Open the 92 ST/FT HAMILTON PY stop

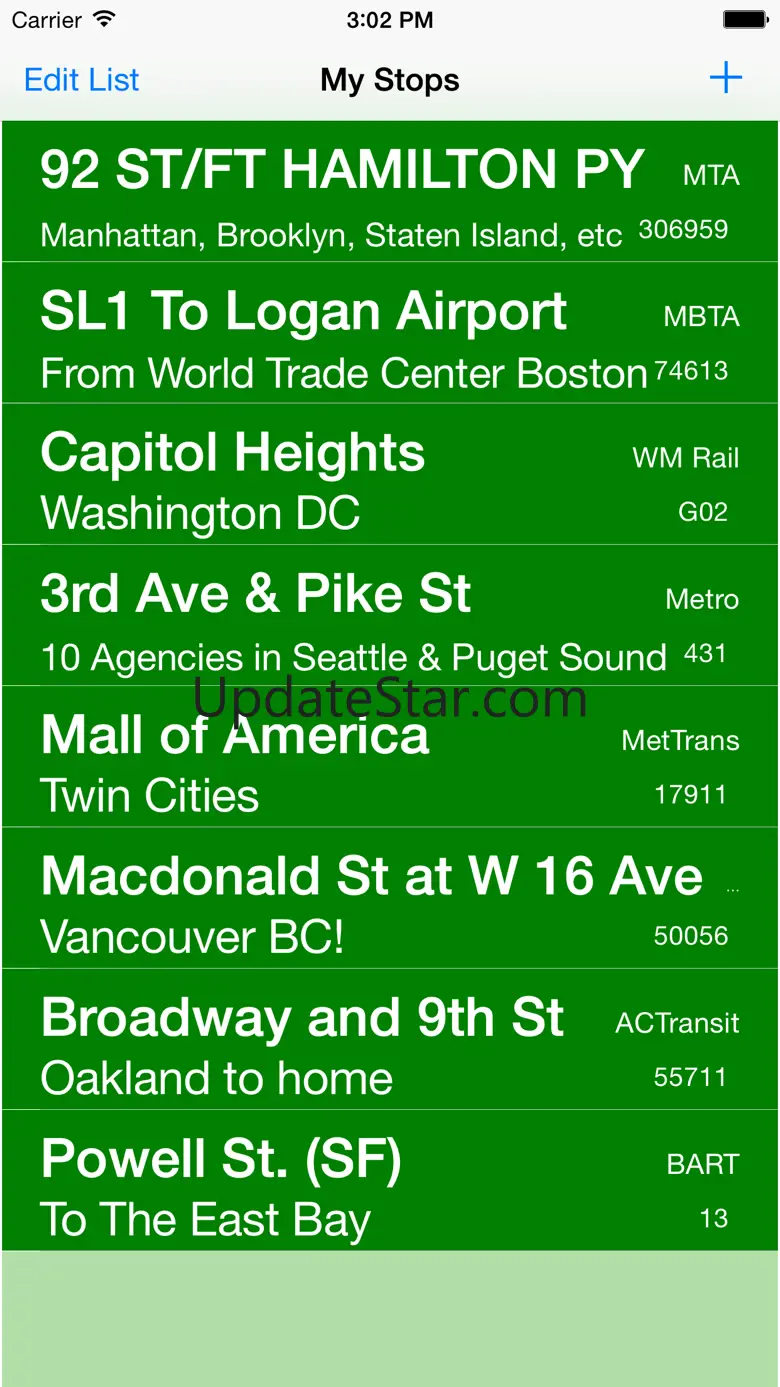click(390, 192)
